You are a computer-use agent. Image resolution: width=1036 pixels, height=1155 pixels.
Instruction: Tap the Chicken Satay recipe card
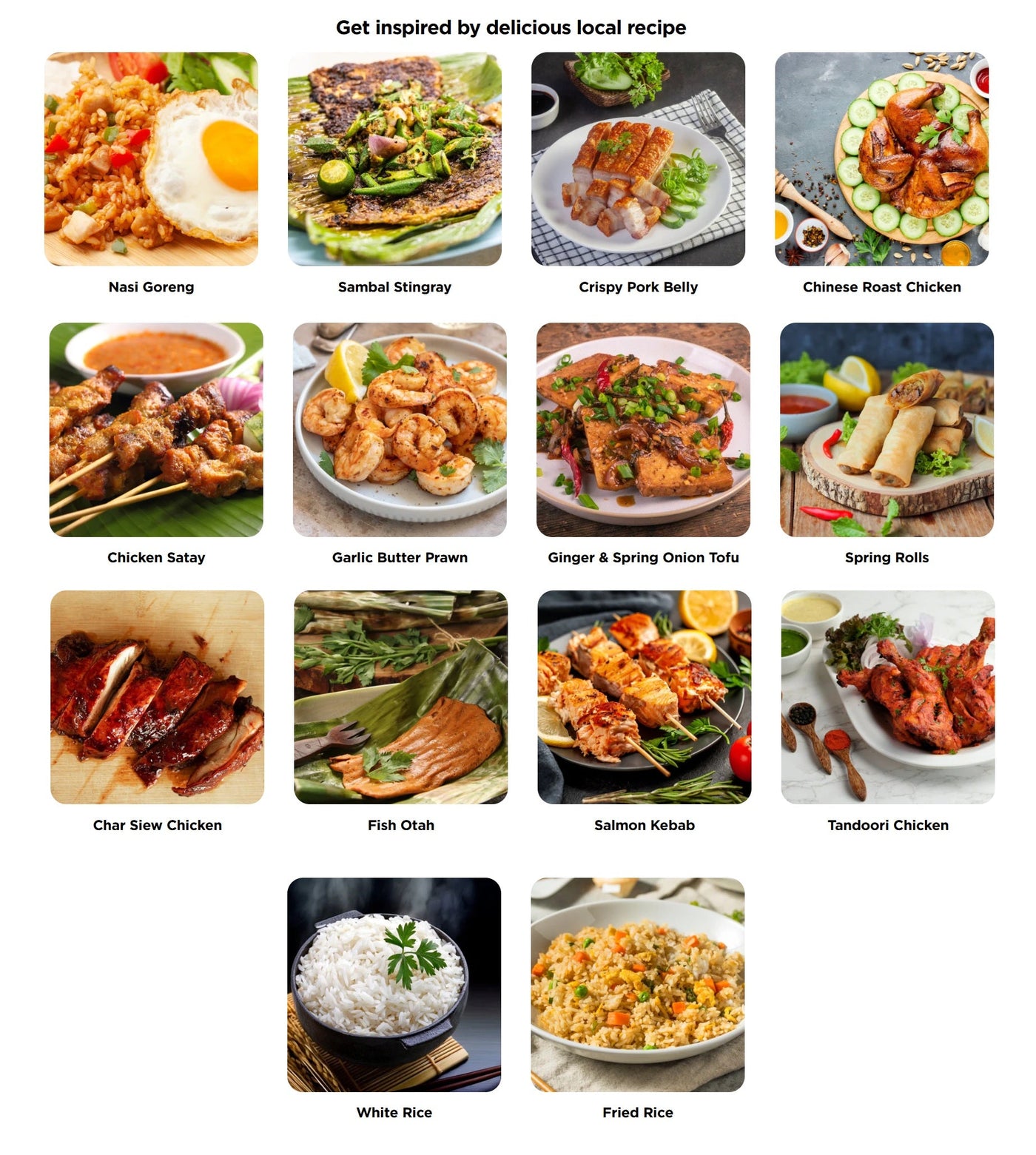tap(156, 429)
